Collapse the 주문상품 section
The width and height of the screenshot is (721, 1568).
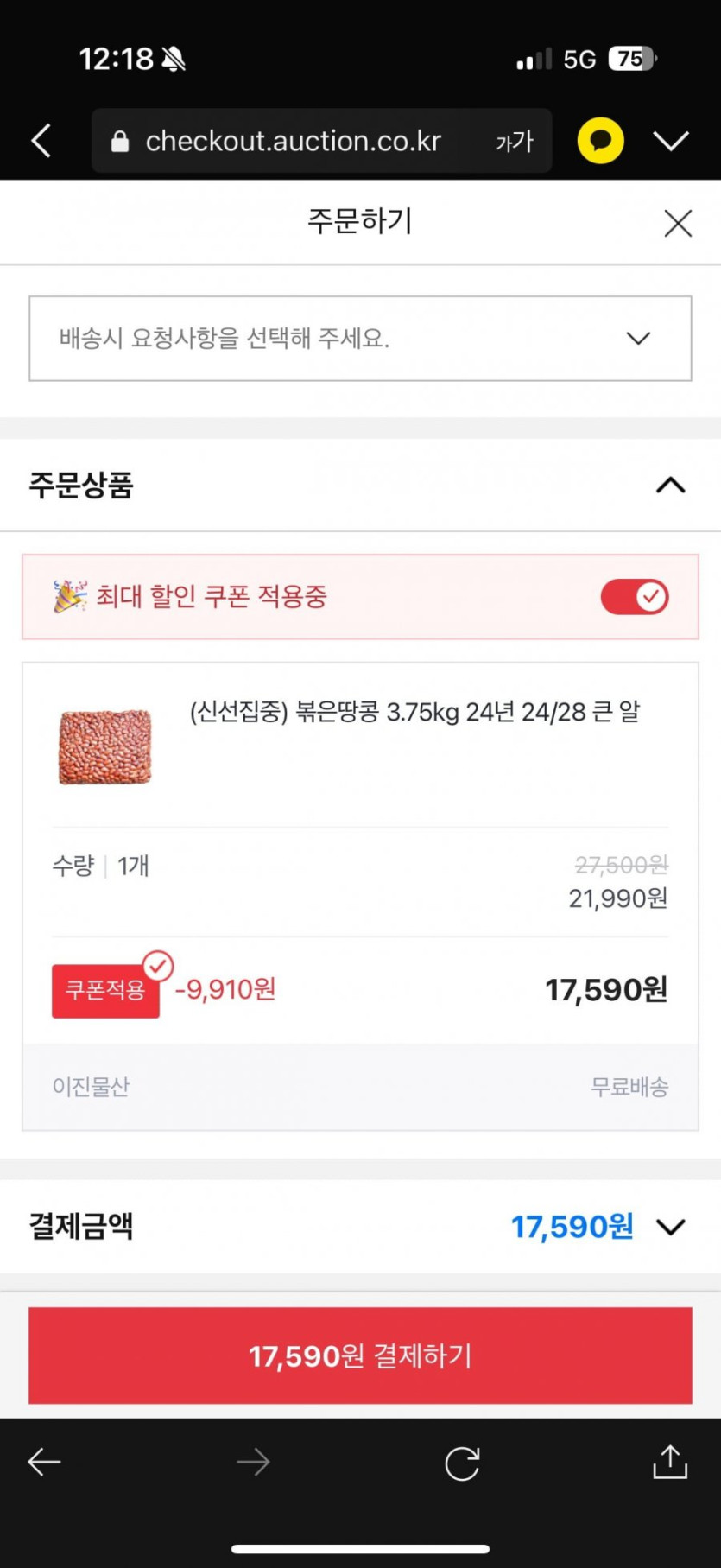click(x=670, y=486)
